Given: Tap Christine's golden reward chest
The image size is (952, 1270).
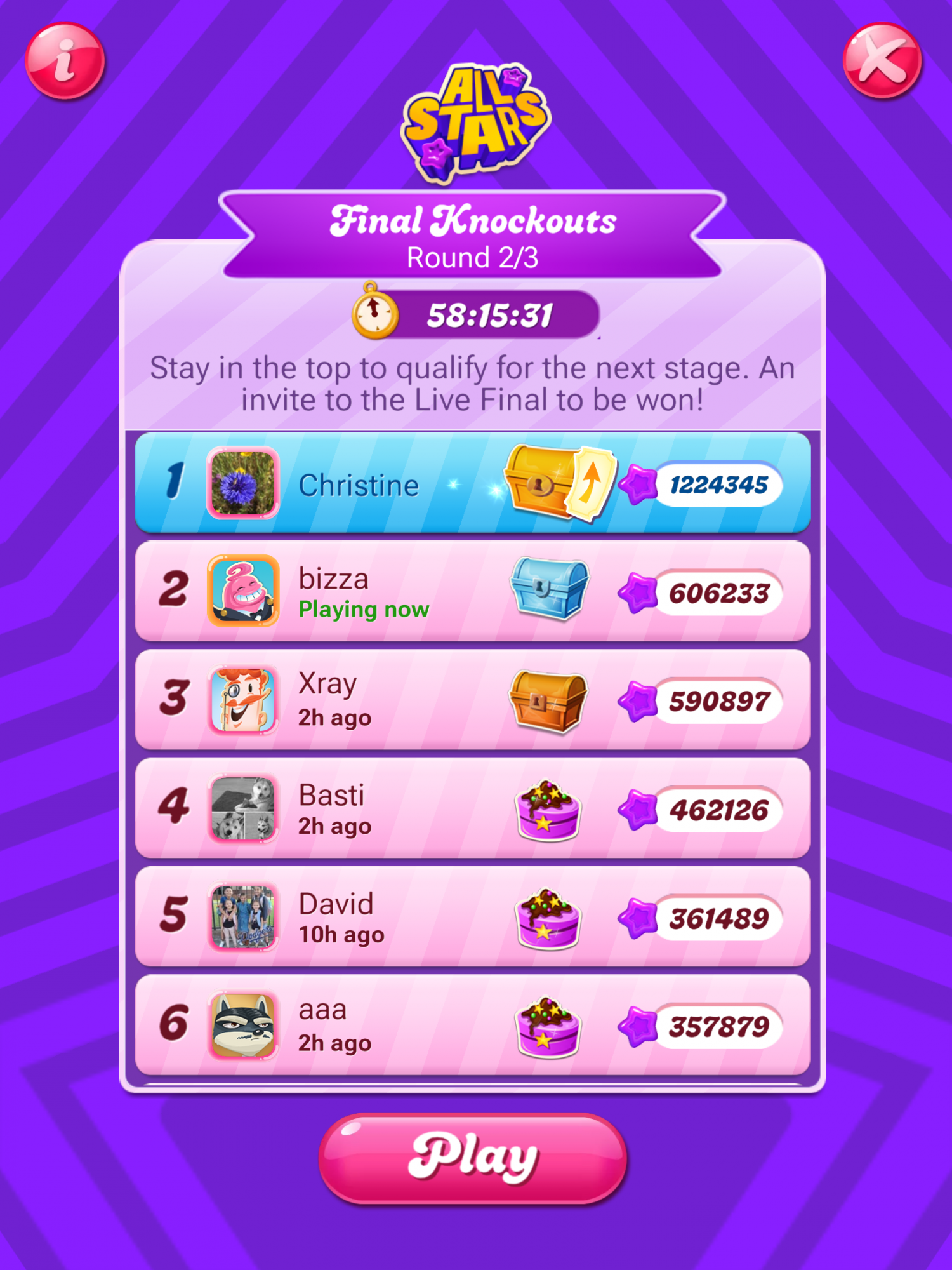Looking at the screenshot, I should click(541, 481).
